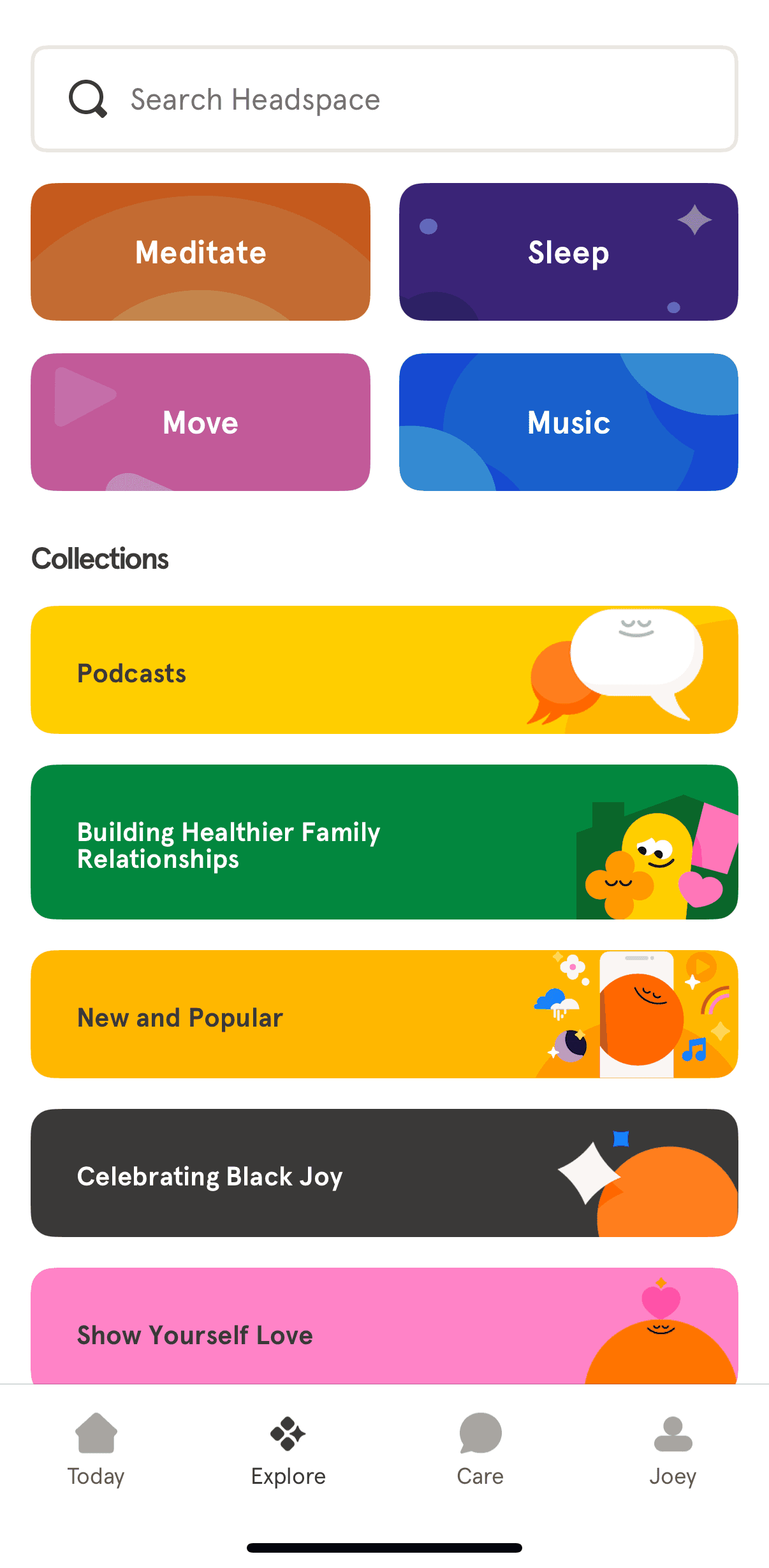Viewport: 769px width, 1568px height.
Task: Open the New and Popular collection
Action: (x=384, y=1015)
